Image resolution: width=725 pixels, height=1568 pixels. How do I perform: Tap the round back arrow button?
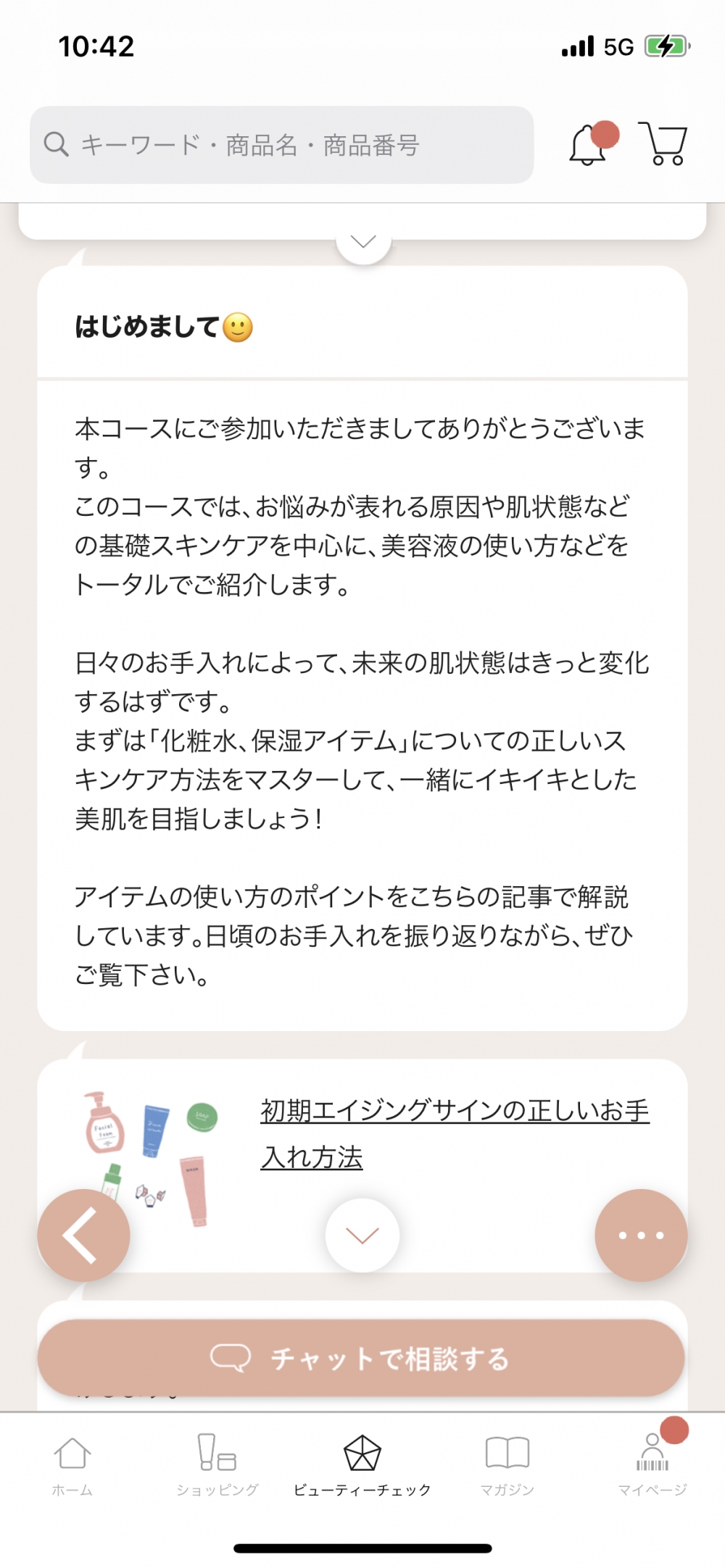click(x=83, y=1235)
